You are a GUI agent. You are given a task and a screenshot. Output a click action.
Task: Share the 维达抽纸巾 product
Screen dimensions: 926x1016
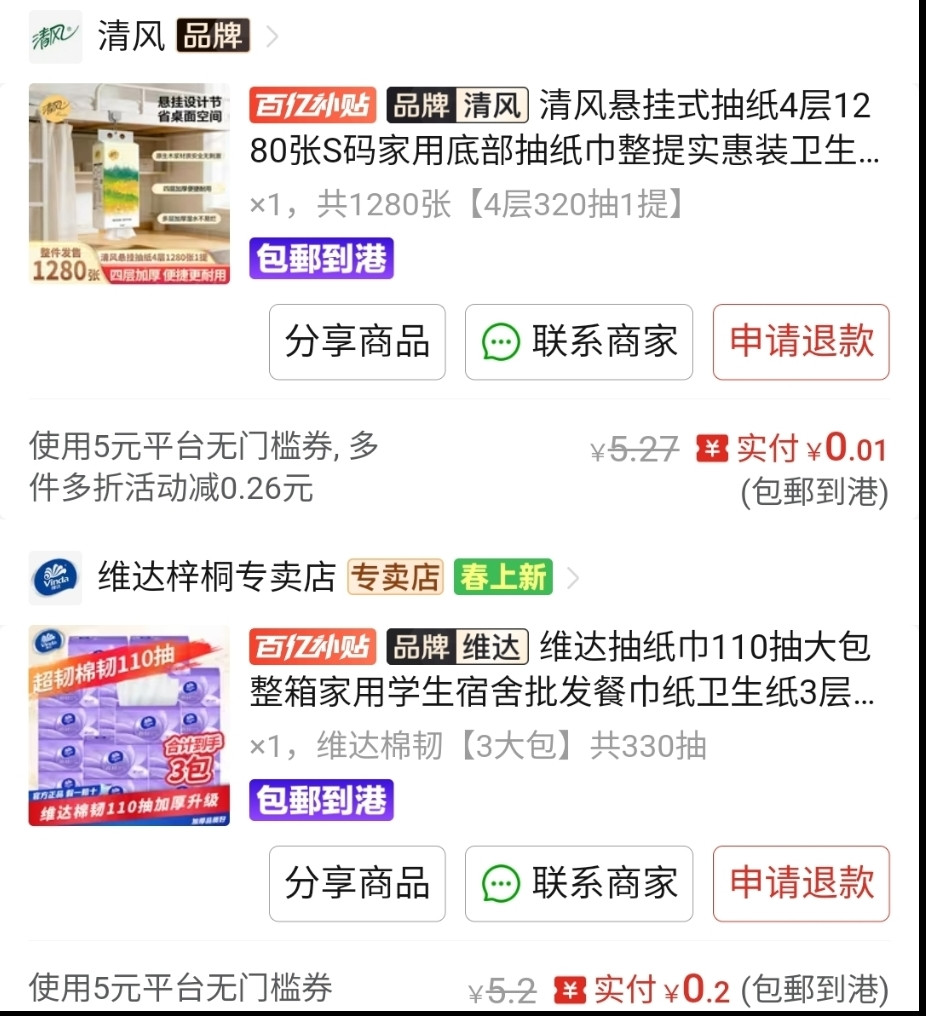coord(357,884)
